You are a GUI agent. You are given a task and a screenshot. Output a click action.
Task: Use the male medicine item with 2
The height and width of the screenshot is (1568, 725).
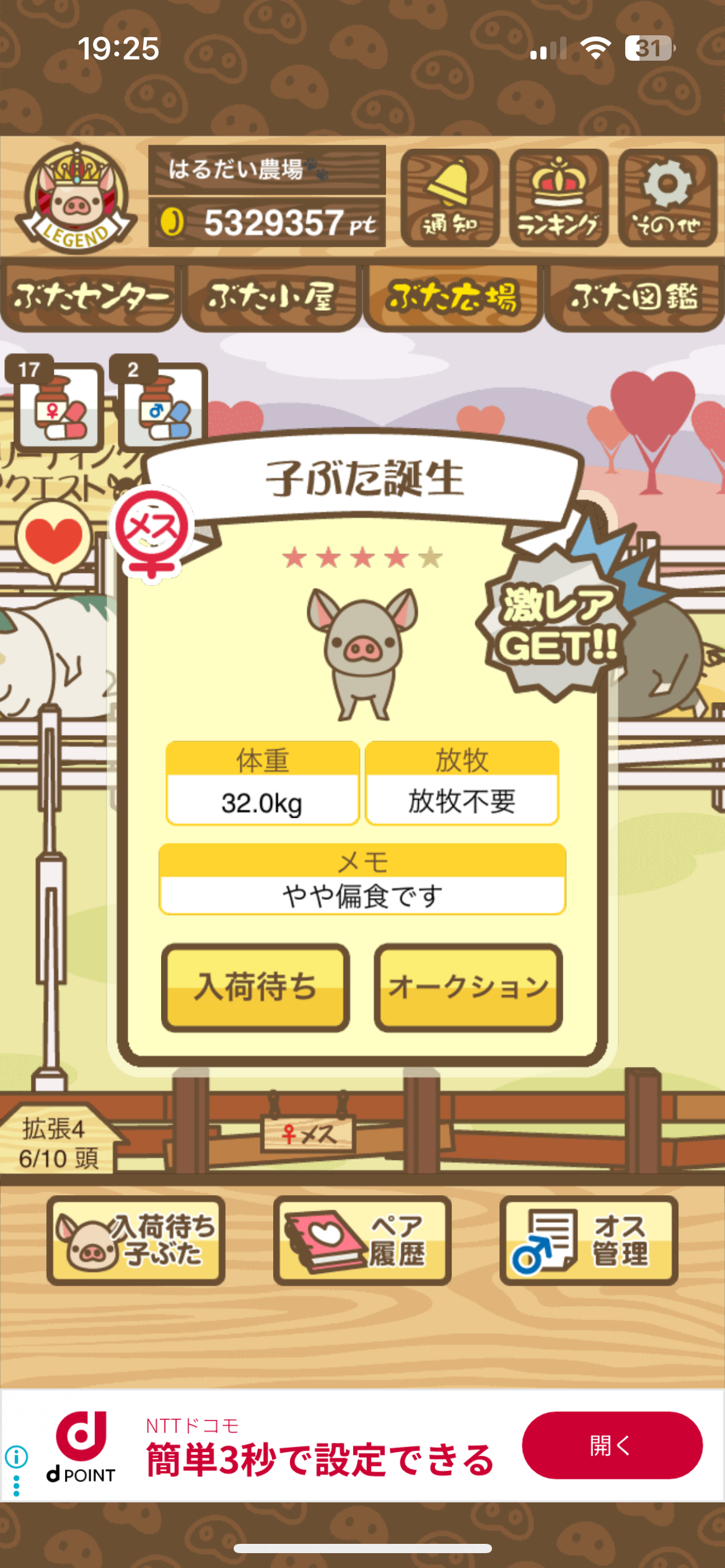tap(164, 406)
